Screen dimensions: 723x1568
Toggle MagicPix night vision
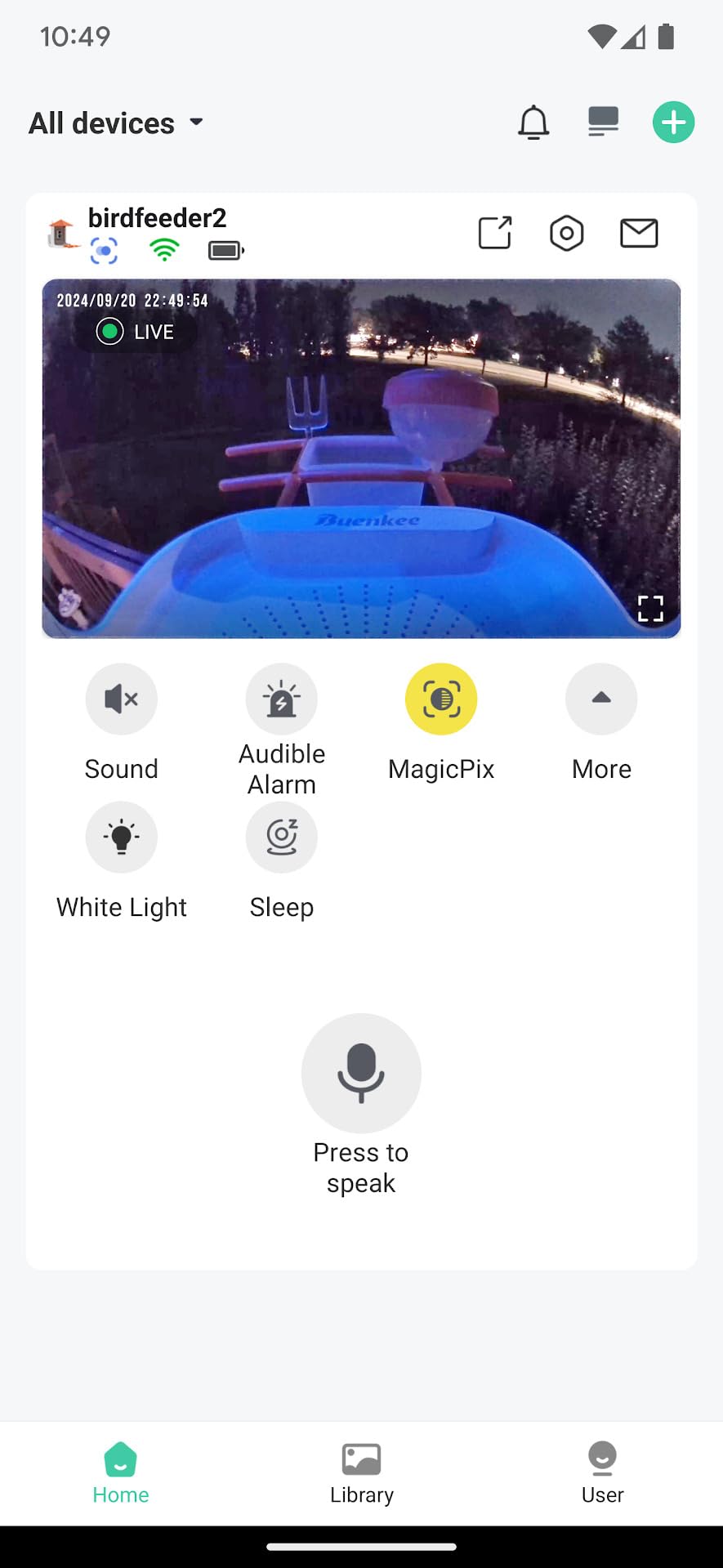[x=441, y=699]
